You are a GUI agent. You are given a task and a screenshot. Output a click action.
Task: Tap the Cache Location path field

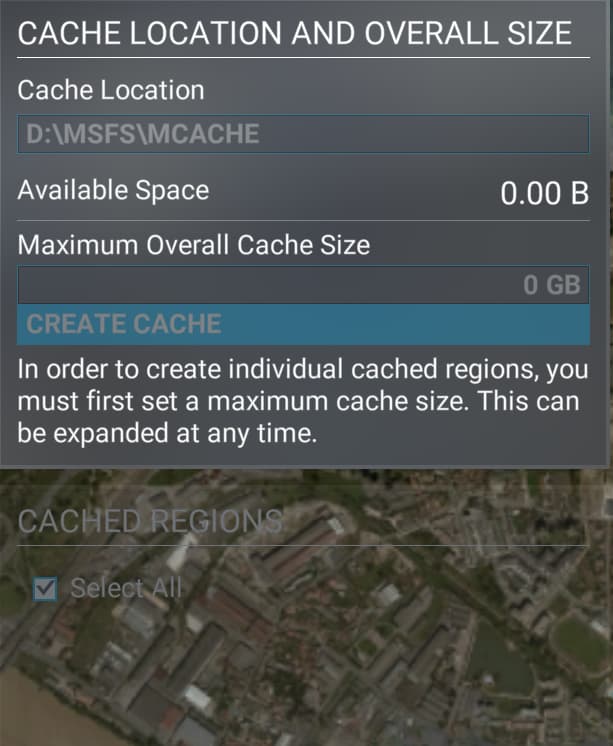[303, 134]
